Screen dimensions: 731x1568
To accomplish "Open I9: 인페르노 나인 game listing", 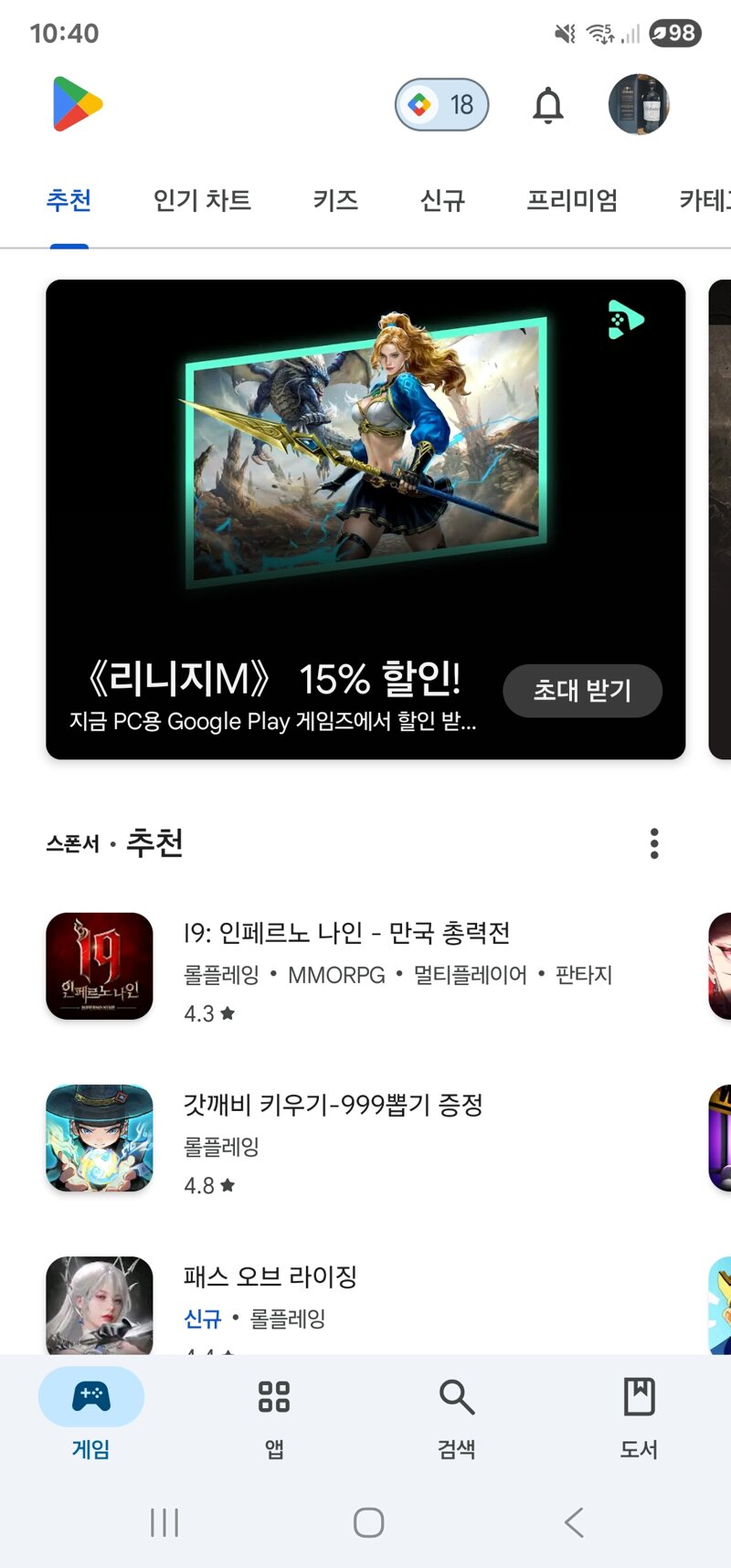I will coord(365,967).
